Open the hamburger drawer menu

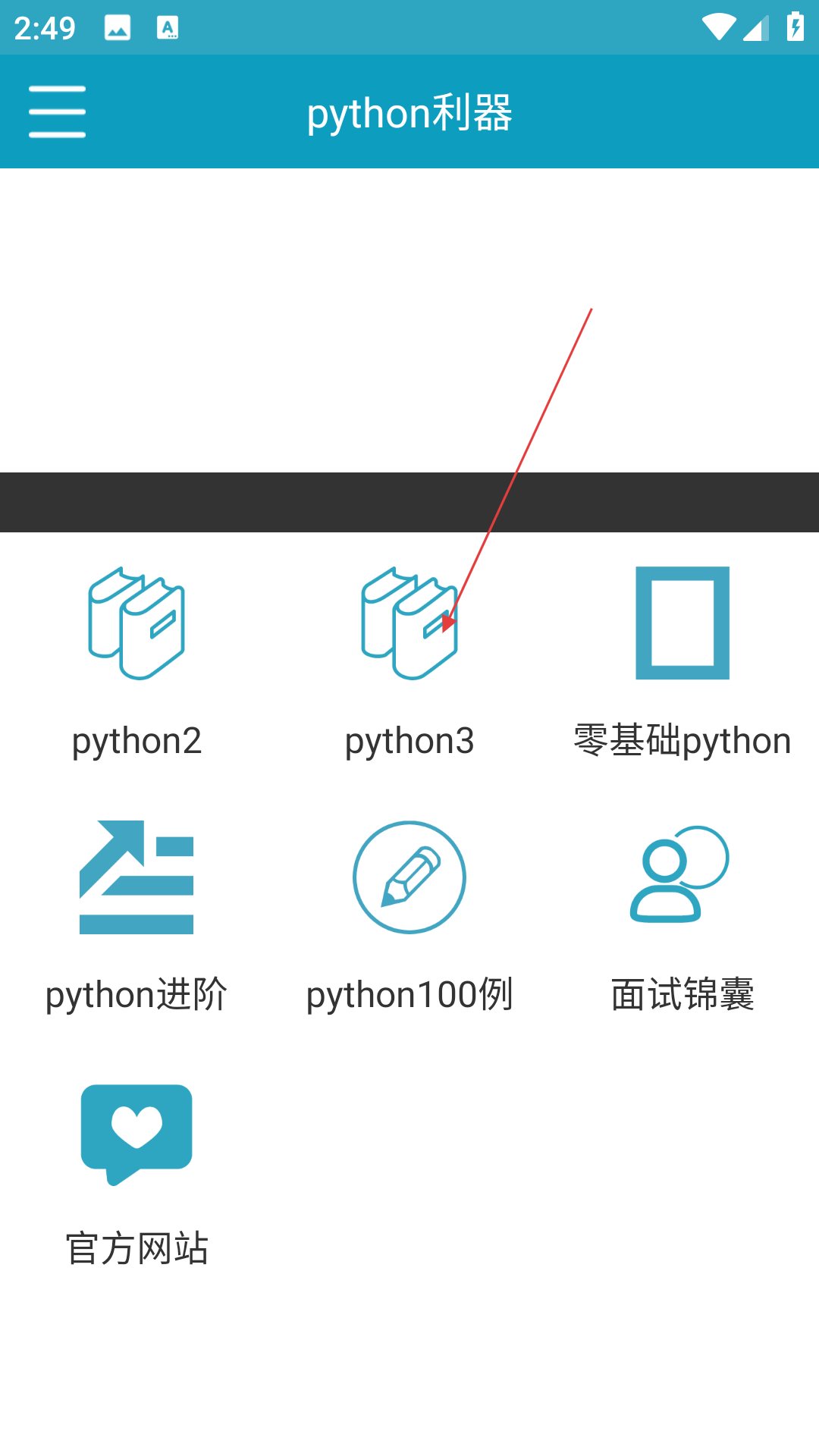pyautogui.click(x=57, y=112)
